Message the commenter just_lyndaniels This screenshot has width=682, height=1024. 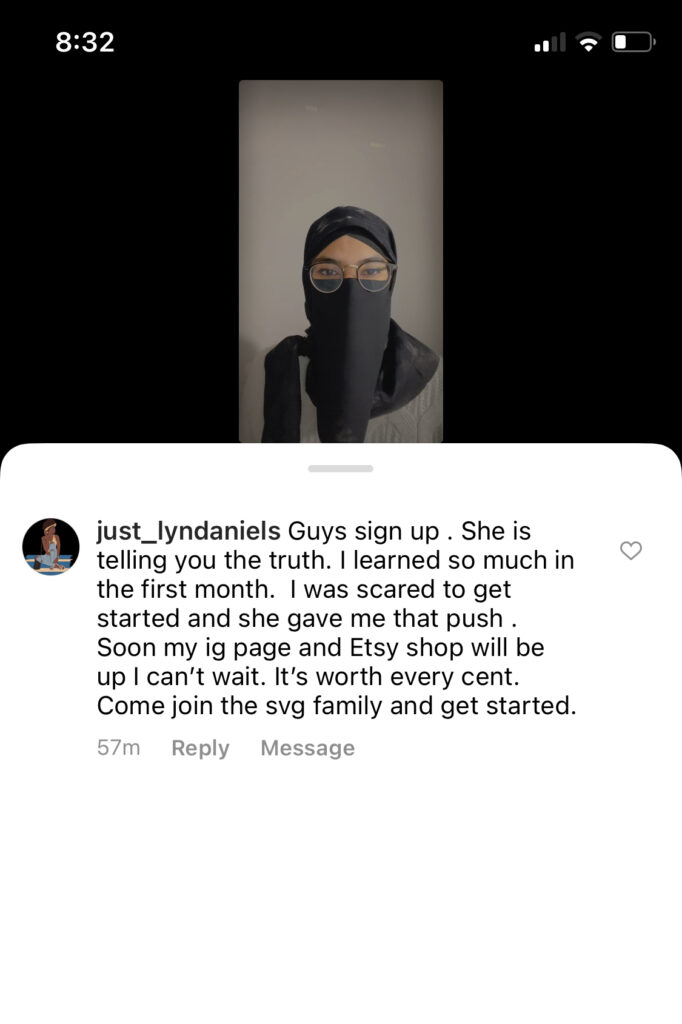(x=307, y=748)
